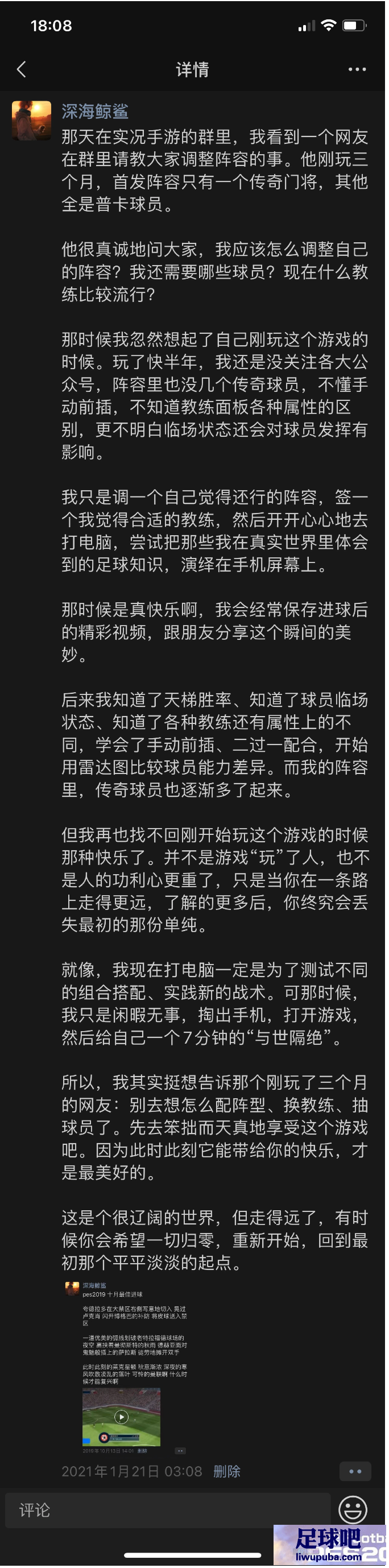
Task: Open the like/comment popup button
Action: [x=355, y=1471]
